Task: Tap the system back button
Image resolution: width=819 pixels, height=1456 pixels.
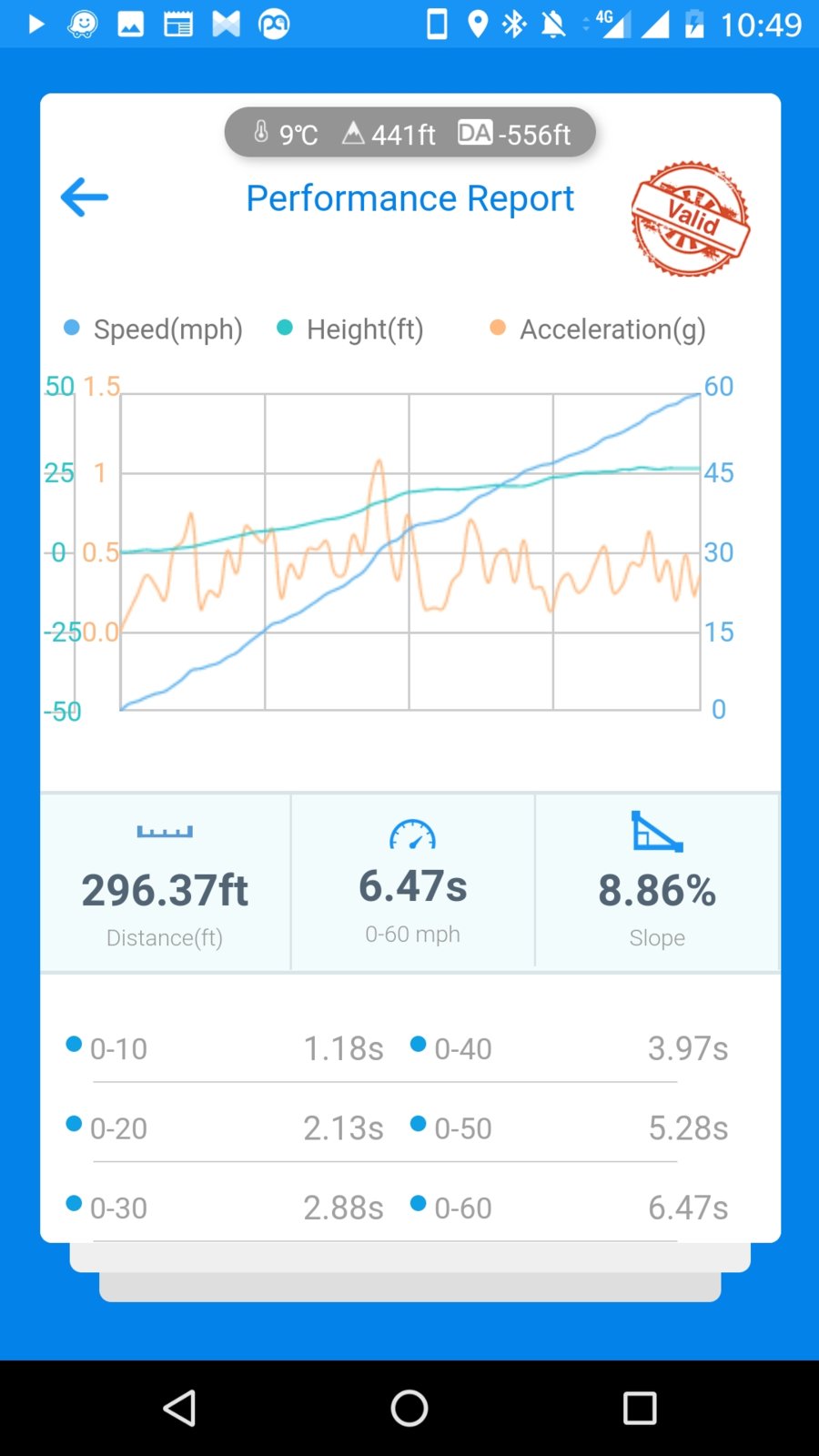Action: click(x=179, y=1408)
